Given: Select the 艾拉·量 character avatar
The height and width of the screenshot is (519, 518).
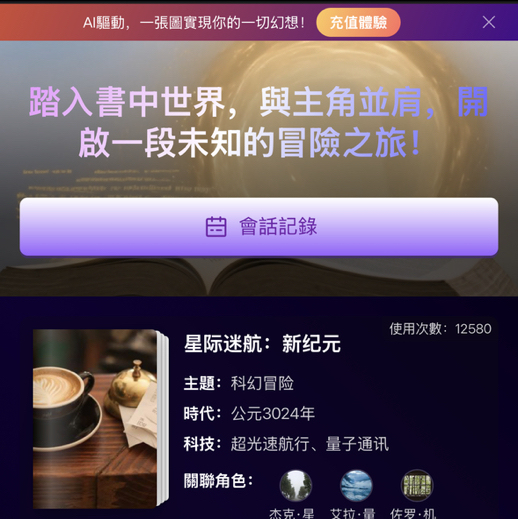Looking at the screenshot, I should click(356, 485).
